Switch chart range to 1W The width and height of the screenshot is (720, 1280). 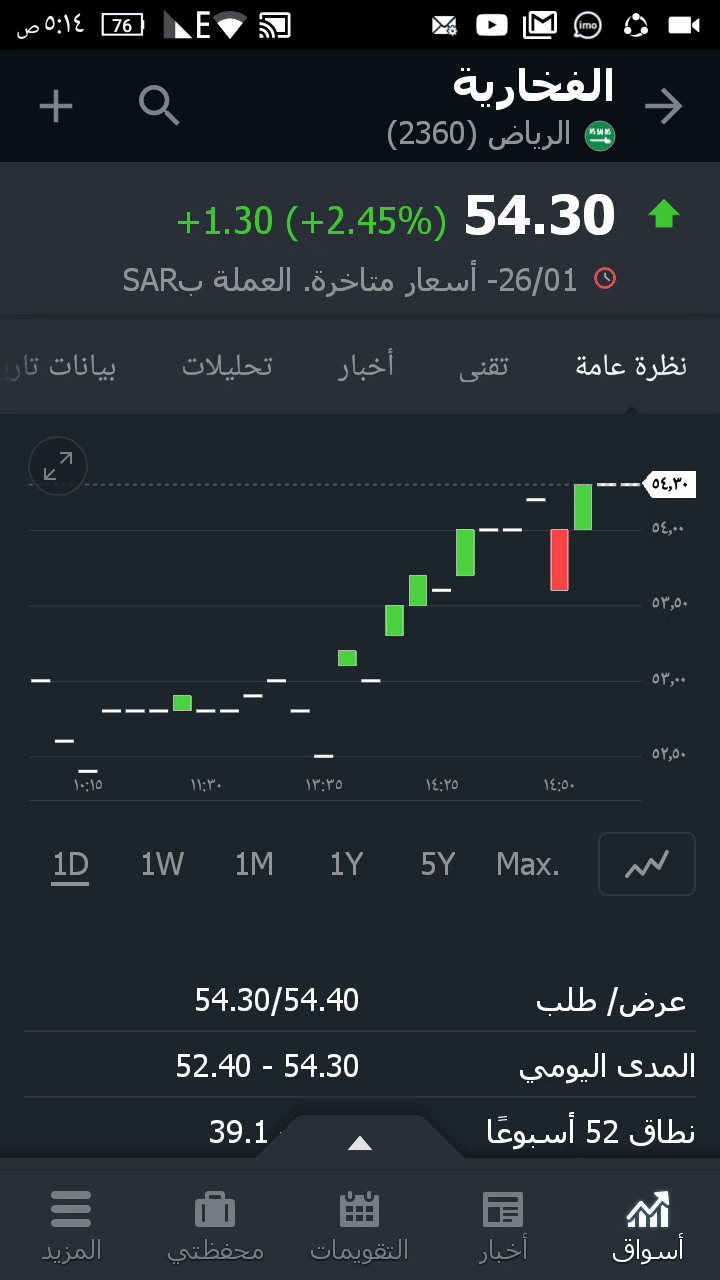[x=162, y=864]
